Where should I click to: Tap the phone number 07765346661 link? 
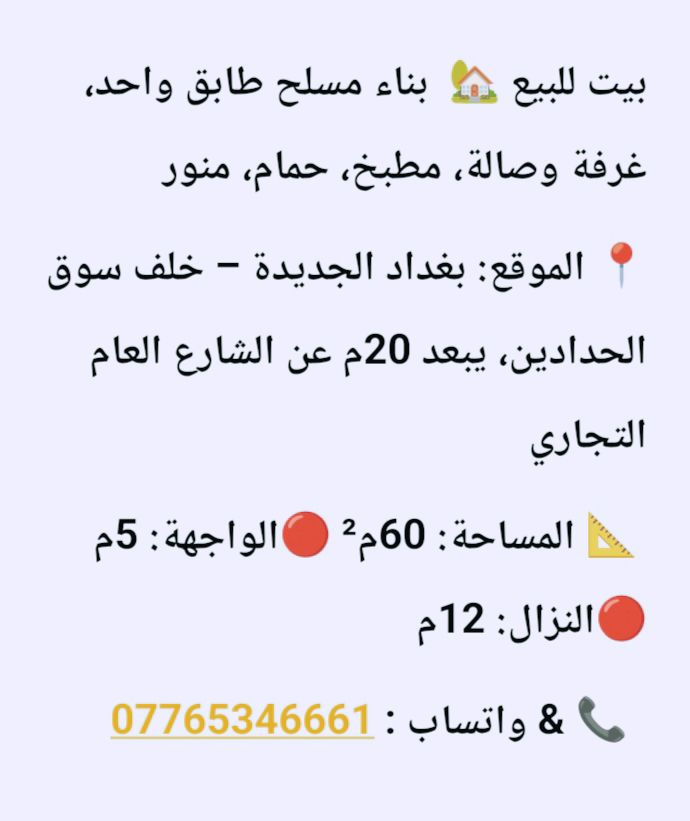click(x=241, y=719)
